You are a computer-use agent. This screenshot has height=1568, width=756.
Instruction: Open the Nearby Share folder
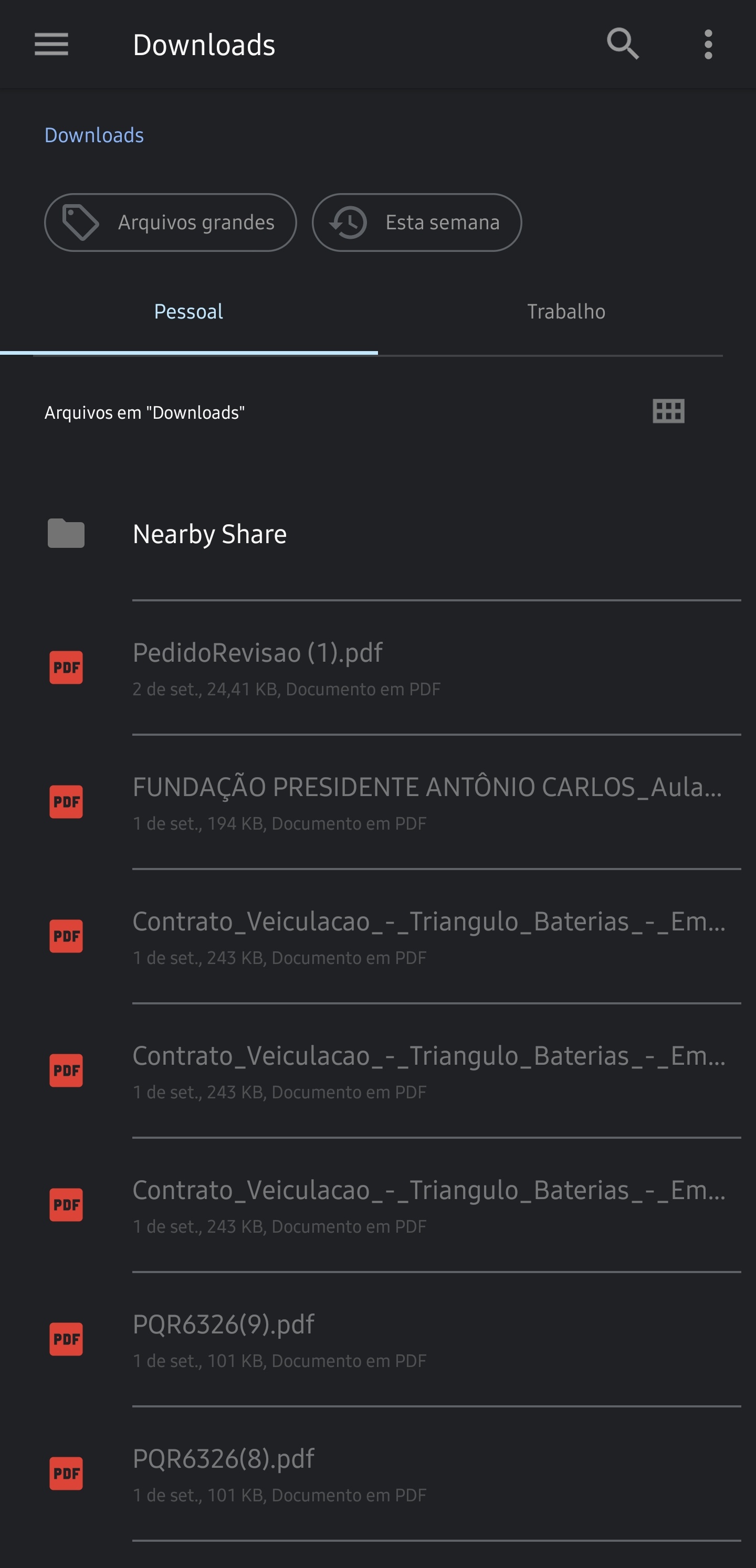tap(377, 534)
